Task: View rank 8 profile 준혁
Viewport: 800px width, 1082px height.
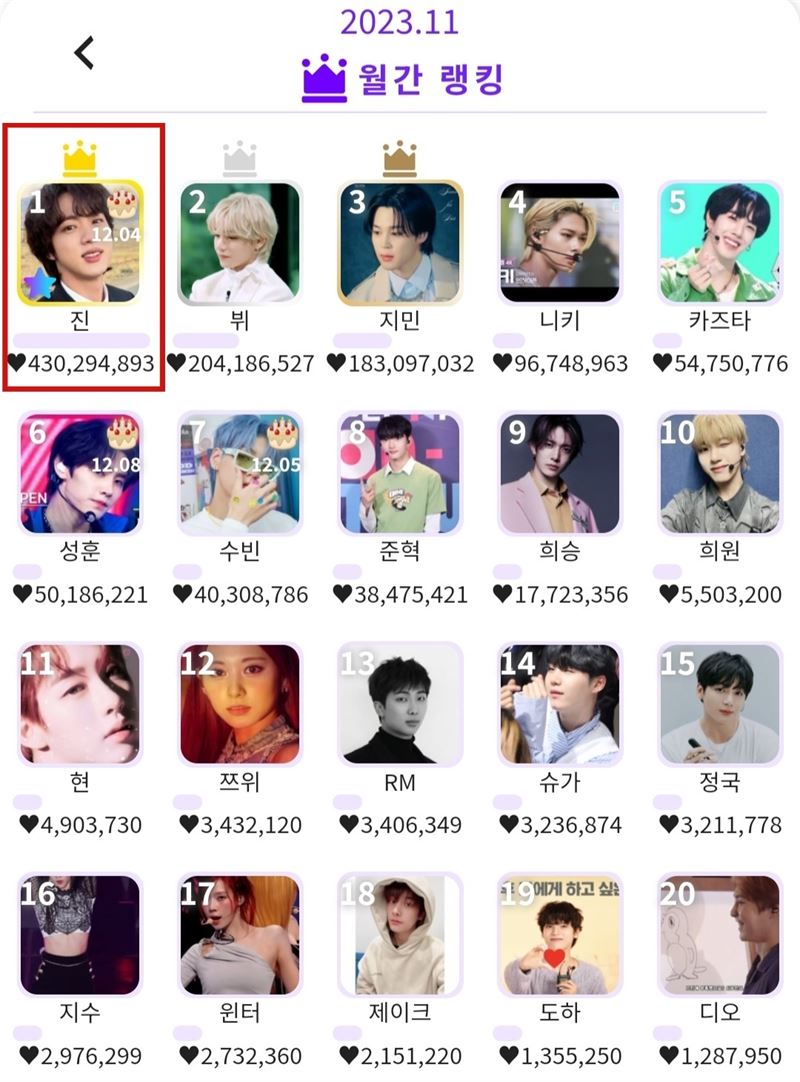Action: coord(400,474)
